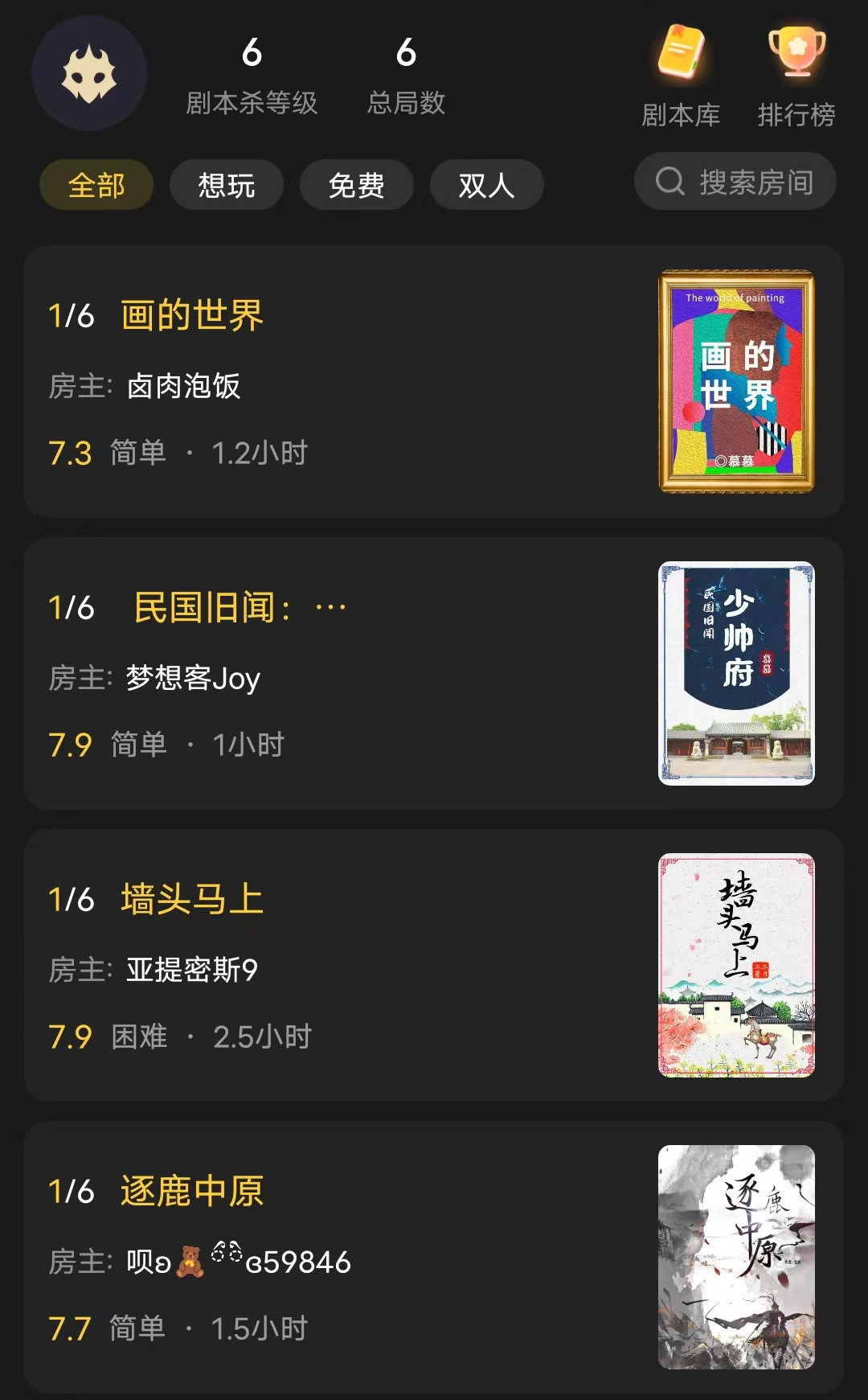
Task: Filter rooms by 免费
Action: click(357, 185)
